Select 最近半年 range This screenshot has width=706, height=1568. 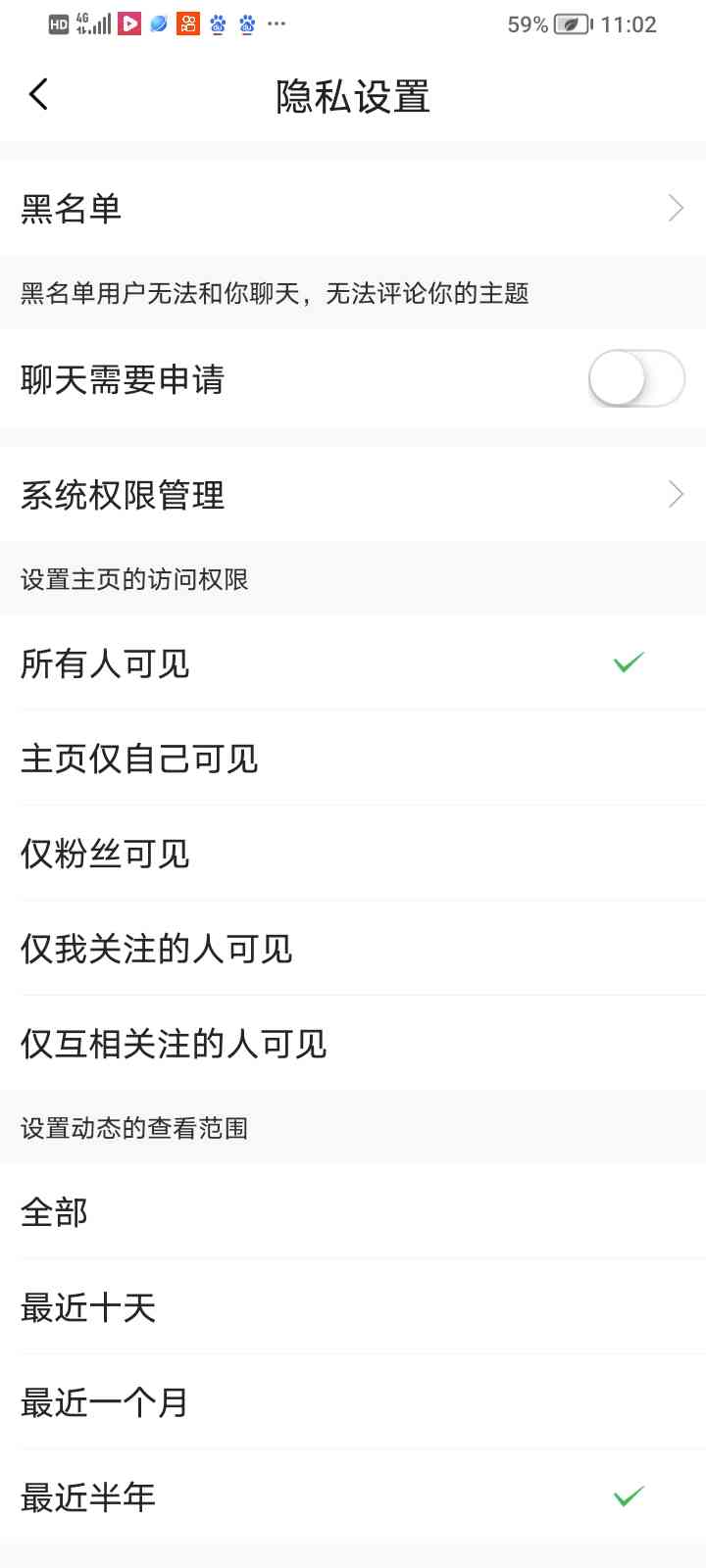click(353, 1497)
